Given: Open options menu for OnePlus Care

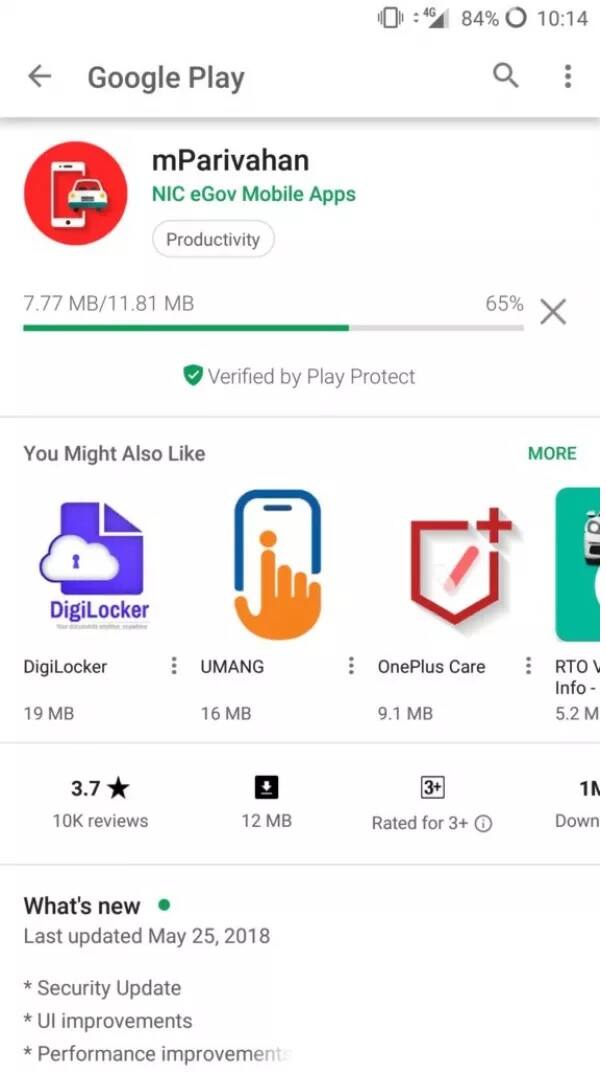Looking at the screenshot, I should pyautogui.click(x=528, y=666).
